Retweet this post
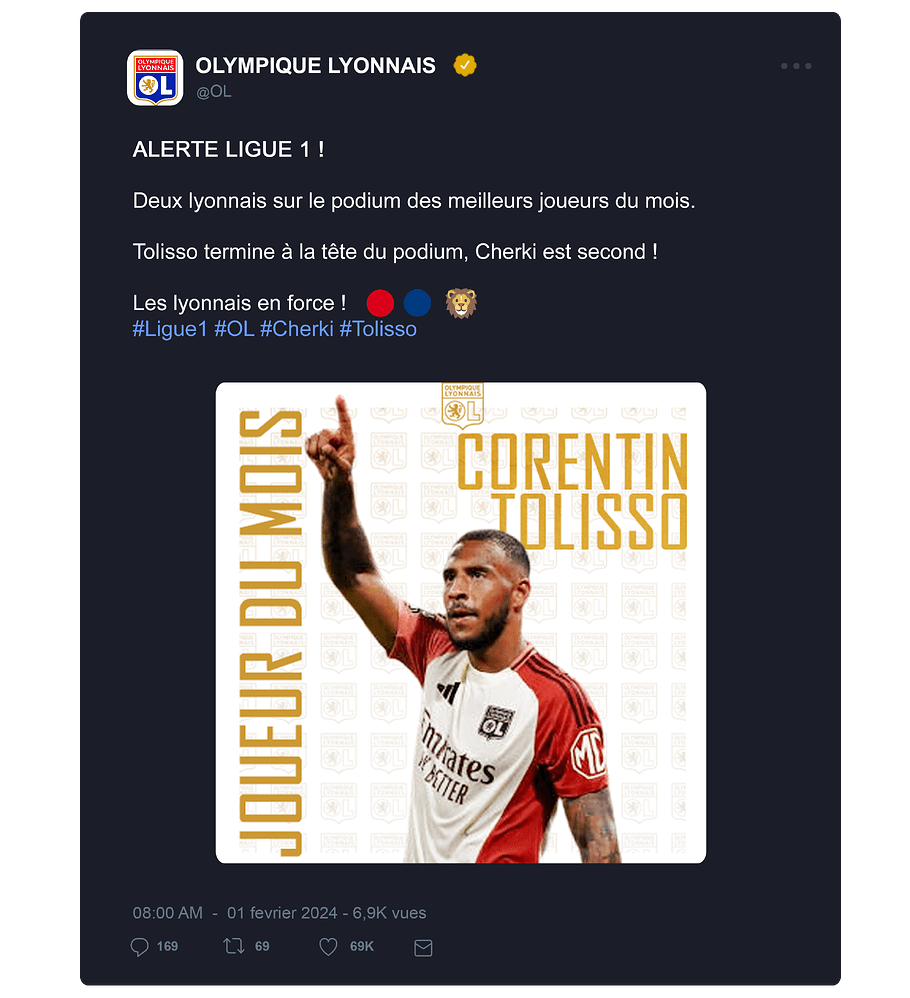The image size is (910, 998). (234, 946)
